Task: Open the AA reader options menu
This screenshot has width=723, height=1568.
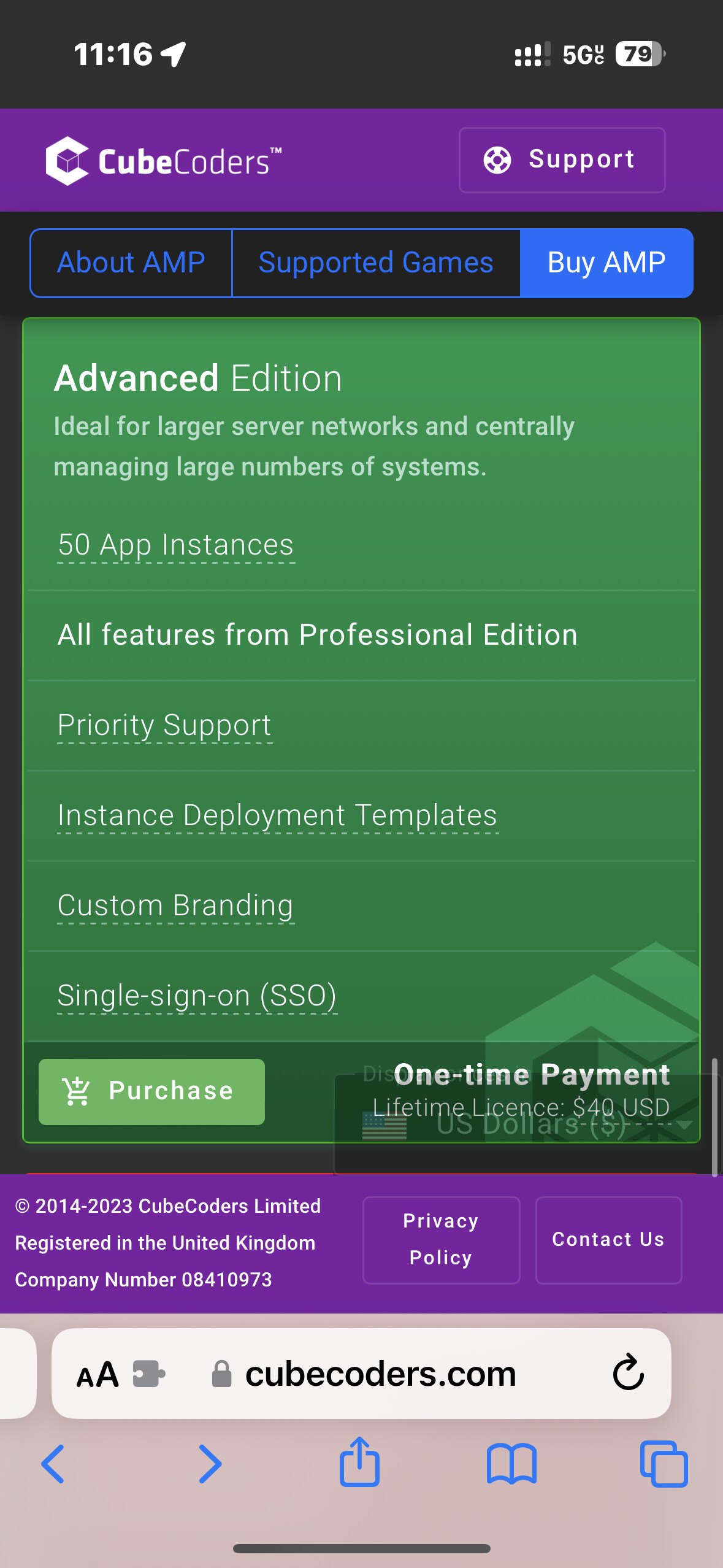Action: point(97,1375)
